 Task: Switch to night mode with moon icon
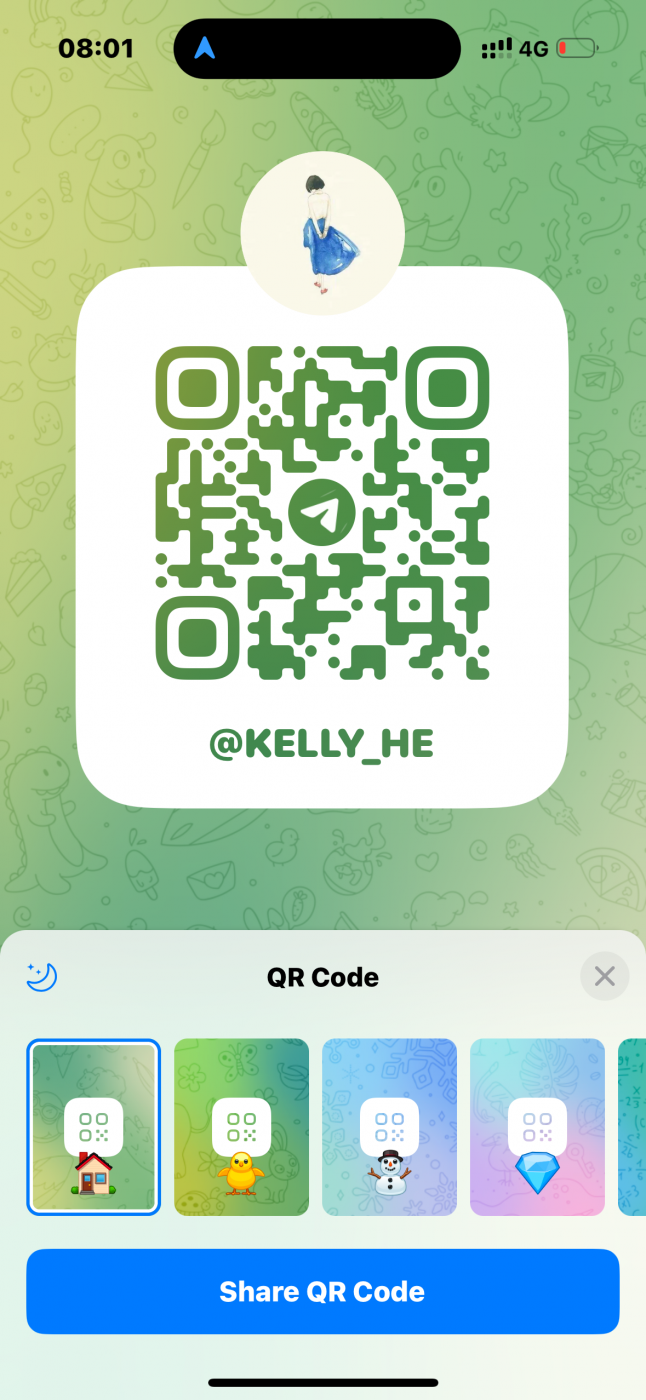point(42,976)
